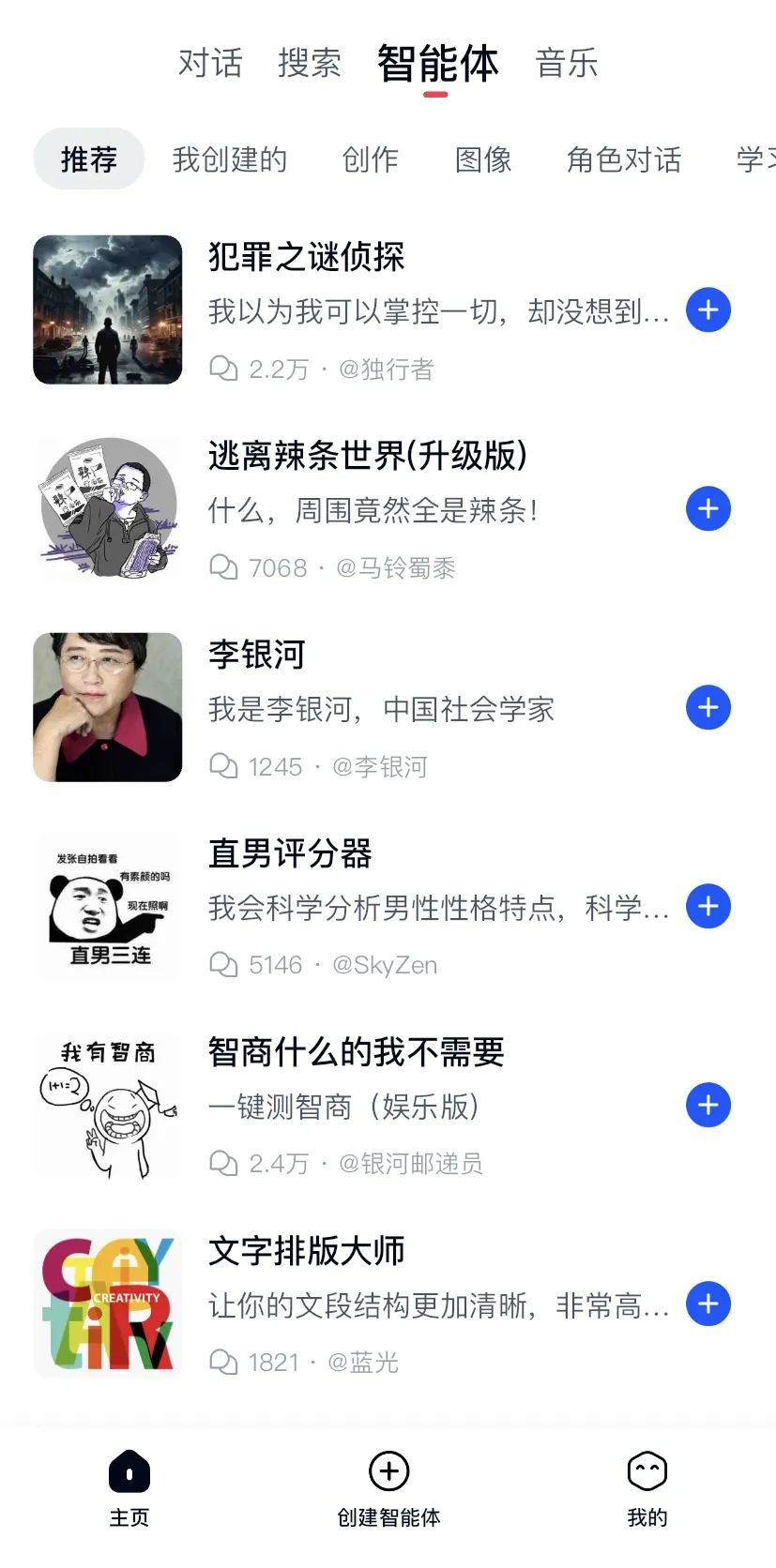Viewport: 776px width, 1568px height.
Task: Open the 音乐 tab
Action: pos(567,64)
